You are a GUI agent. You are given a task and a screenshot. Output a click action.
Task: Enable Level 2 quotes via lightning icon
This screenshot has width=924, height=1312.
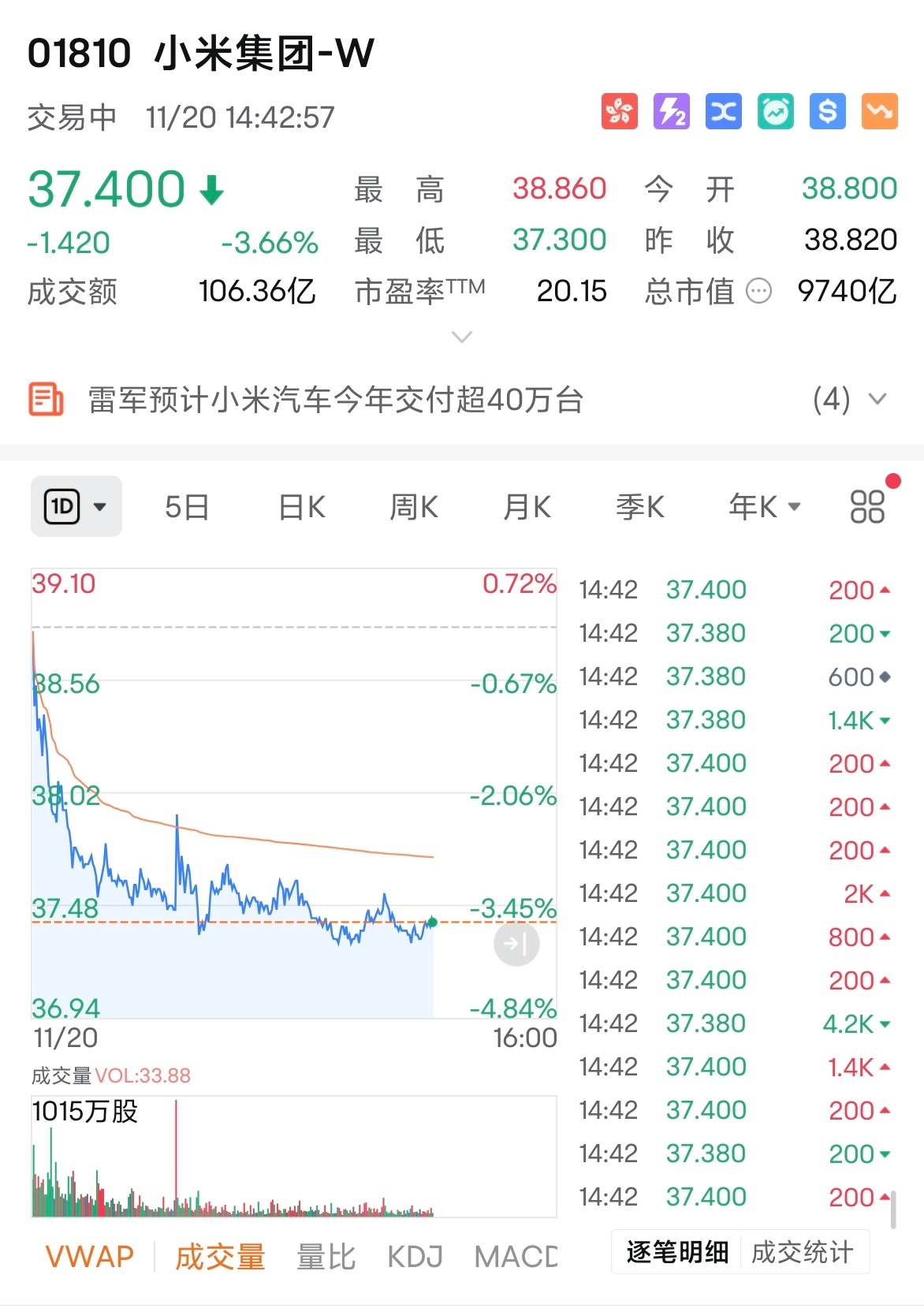(671, 112)
